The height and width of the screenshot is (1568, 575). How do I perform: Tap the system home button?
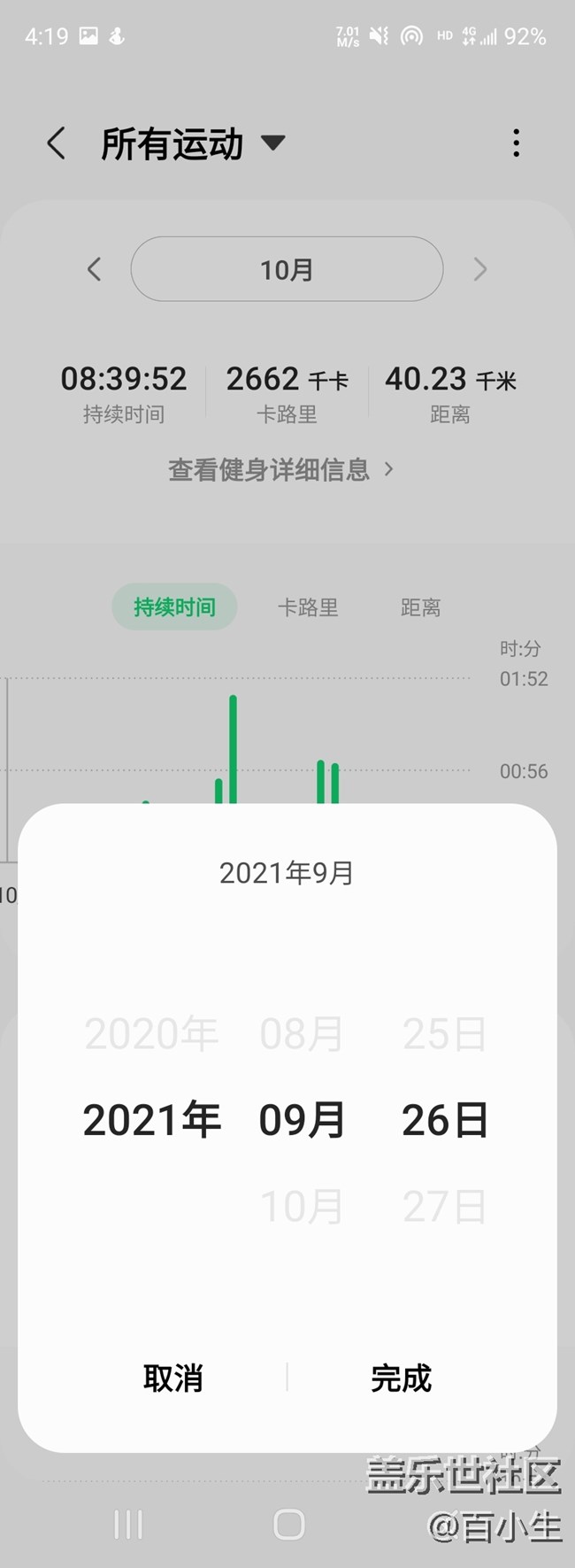point(288,1524)
